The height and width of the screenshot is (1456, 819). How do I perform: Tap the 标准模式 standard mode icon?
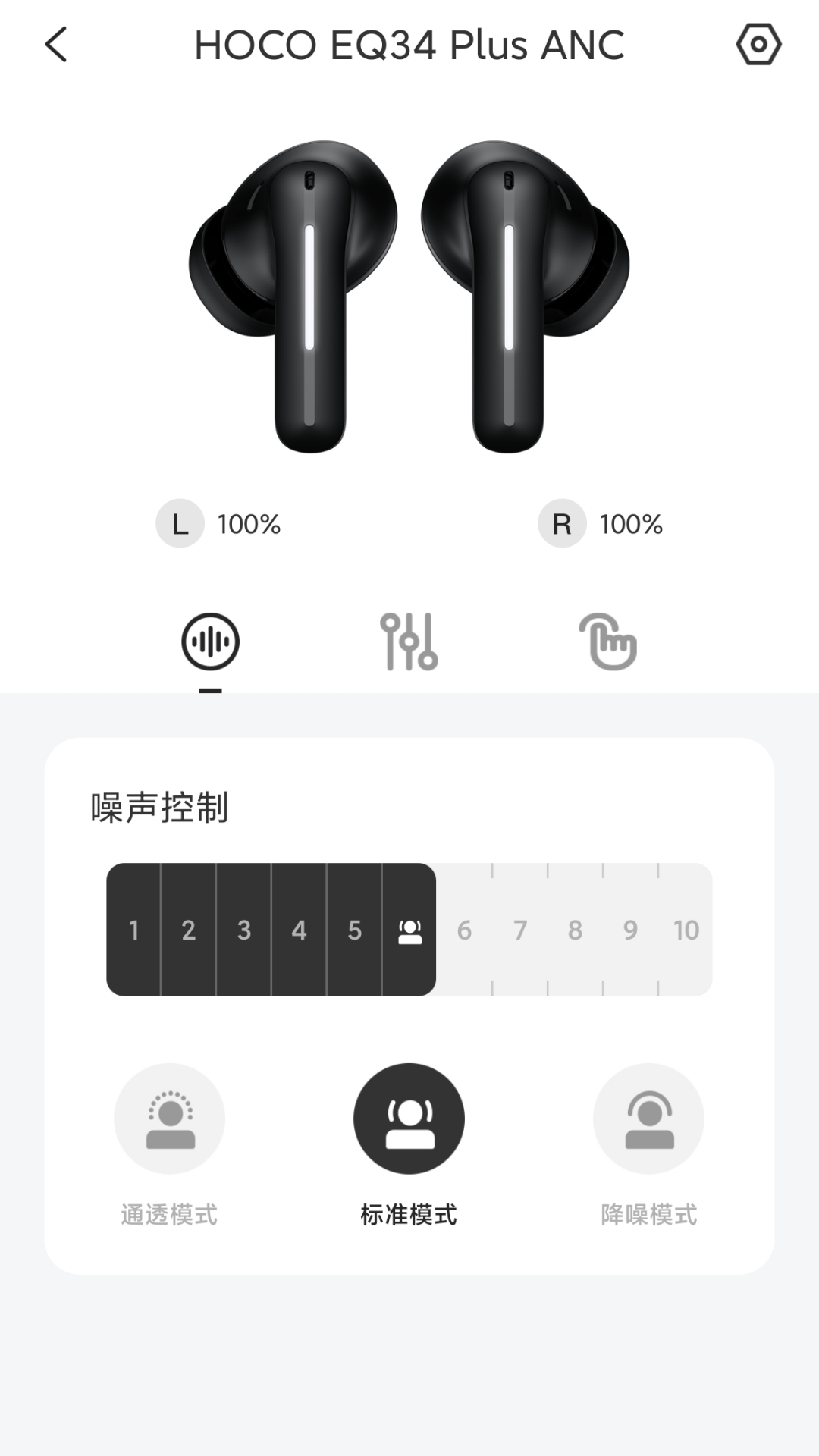coord(409,1119)
